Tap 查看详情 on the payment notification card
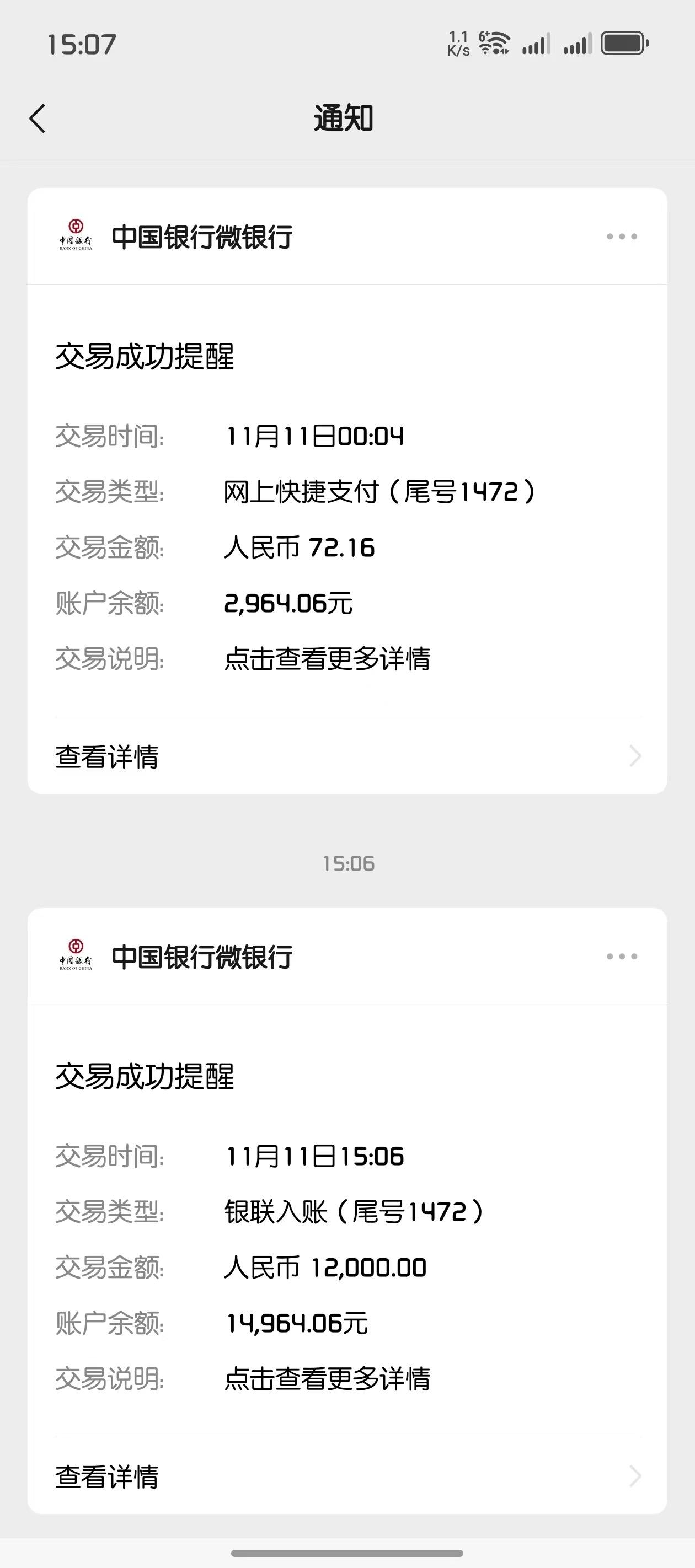The image size is (695, 1568). pos(106,757)
